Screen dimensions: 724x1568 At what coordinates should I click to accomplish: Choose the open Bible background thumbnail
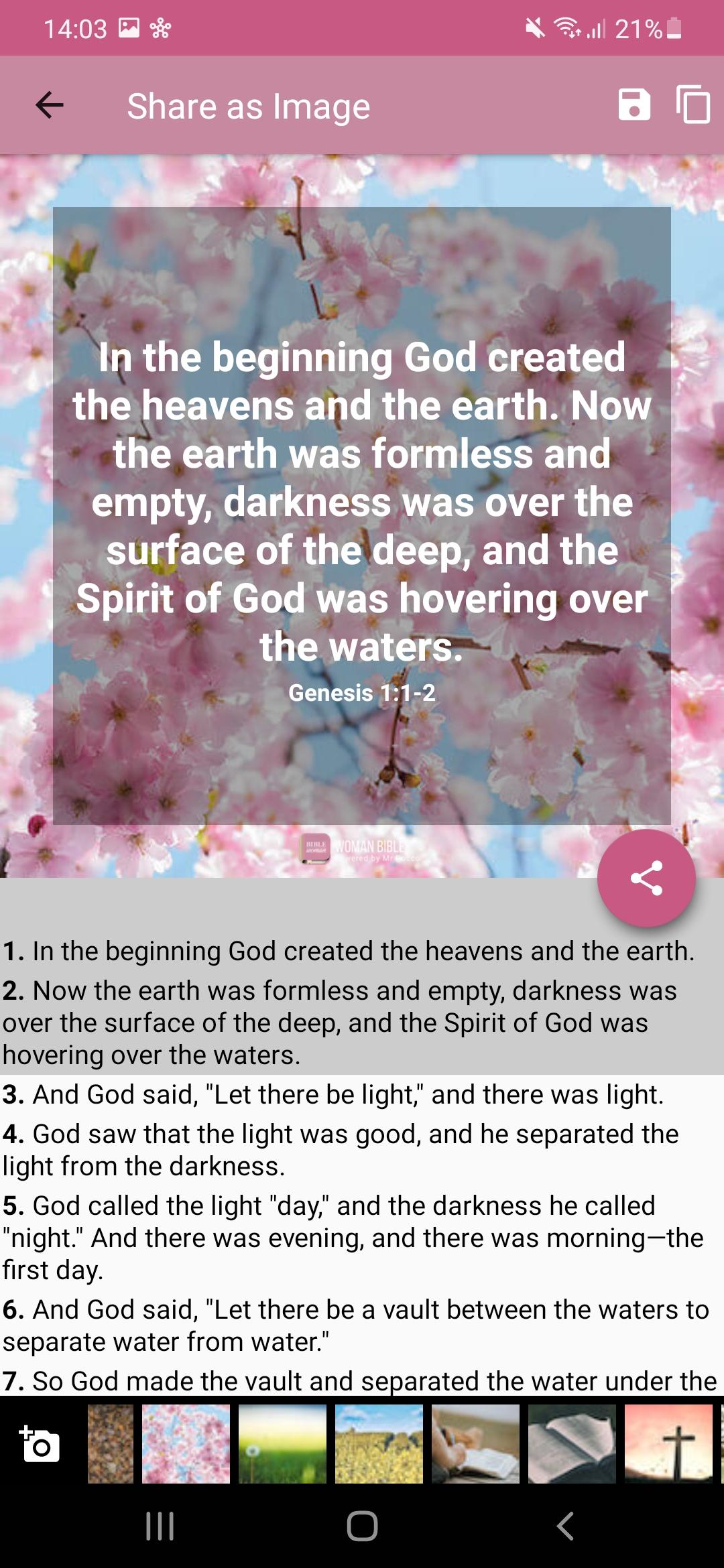(572, 1443)
